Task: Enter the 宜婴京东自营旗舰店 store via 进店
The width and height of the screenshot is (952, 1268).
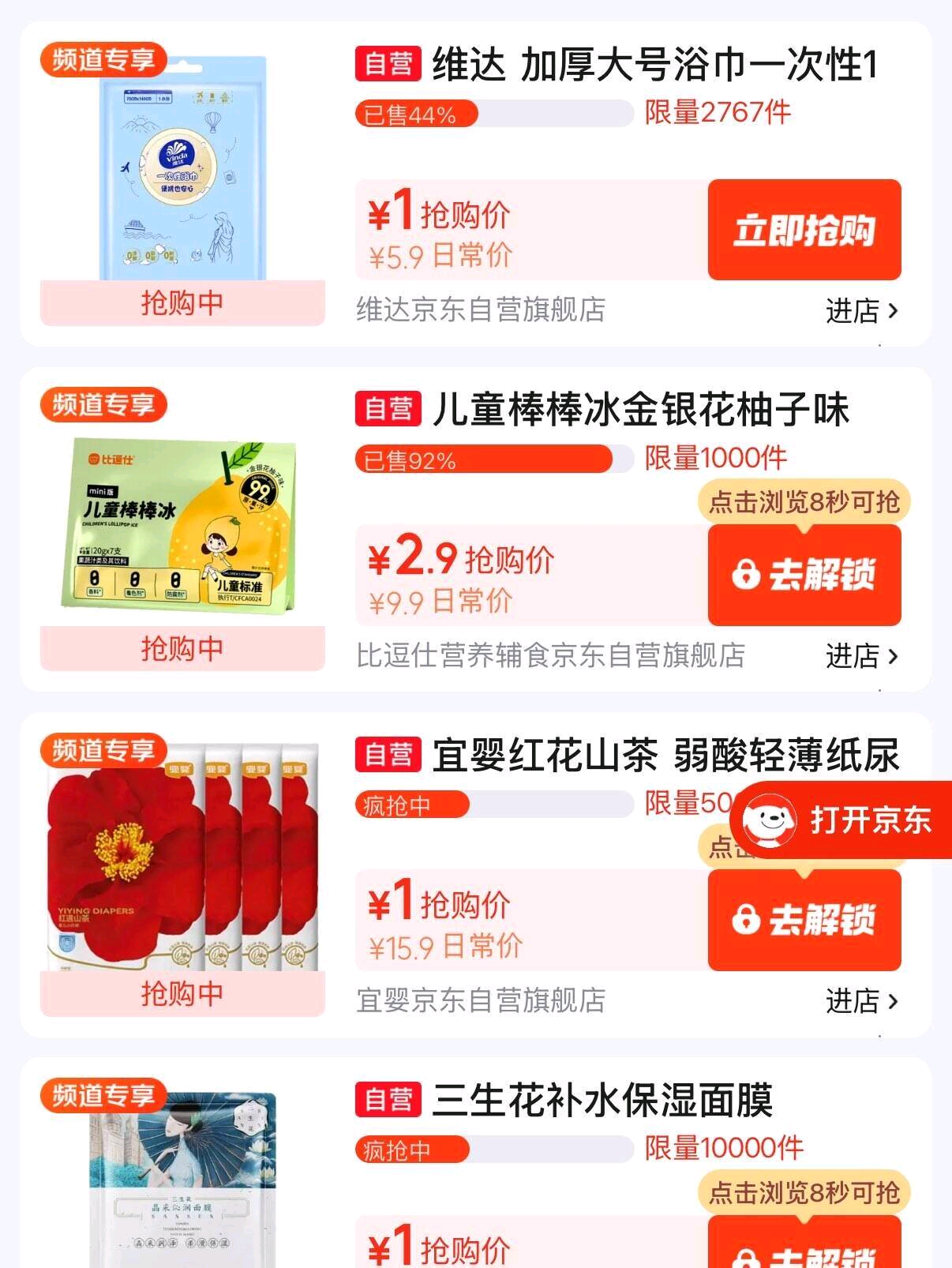Action: [862, 1001]
